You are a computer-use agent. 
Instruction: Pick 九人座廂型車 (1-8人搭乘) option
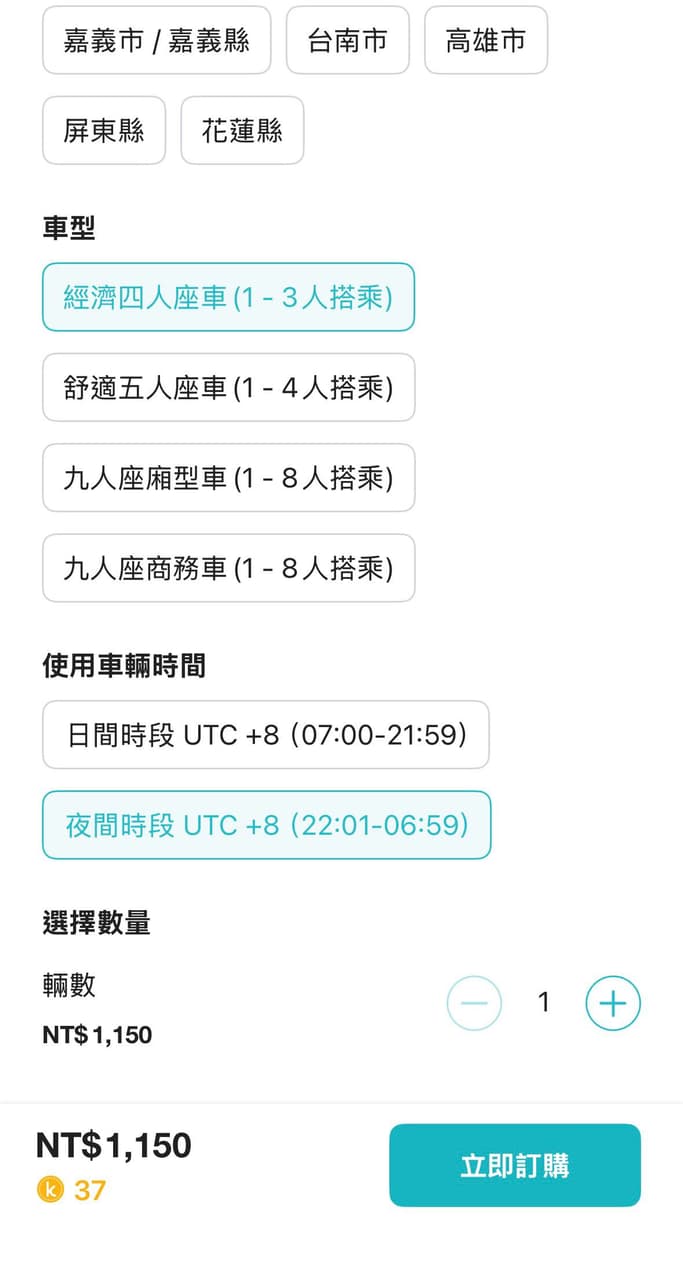pyautogui.click(x=228, y=477)
